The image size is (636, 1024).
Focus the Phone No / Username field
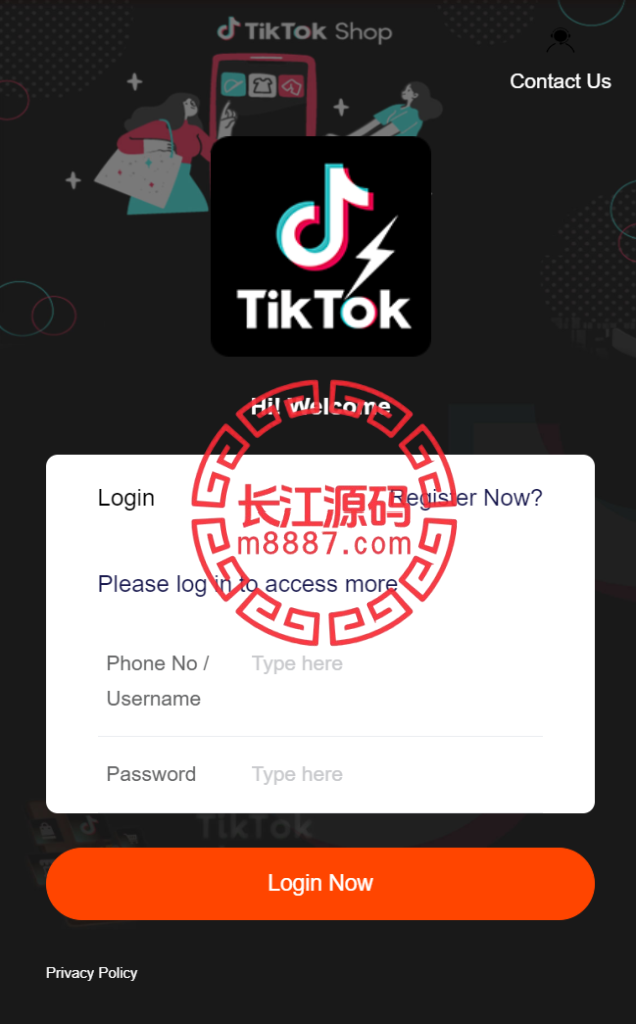(395, 664)
